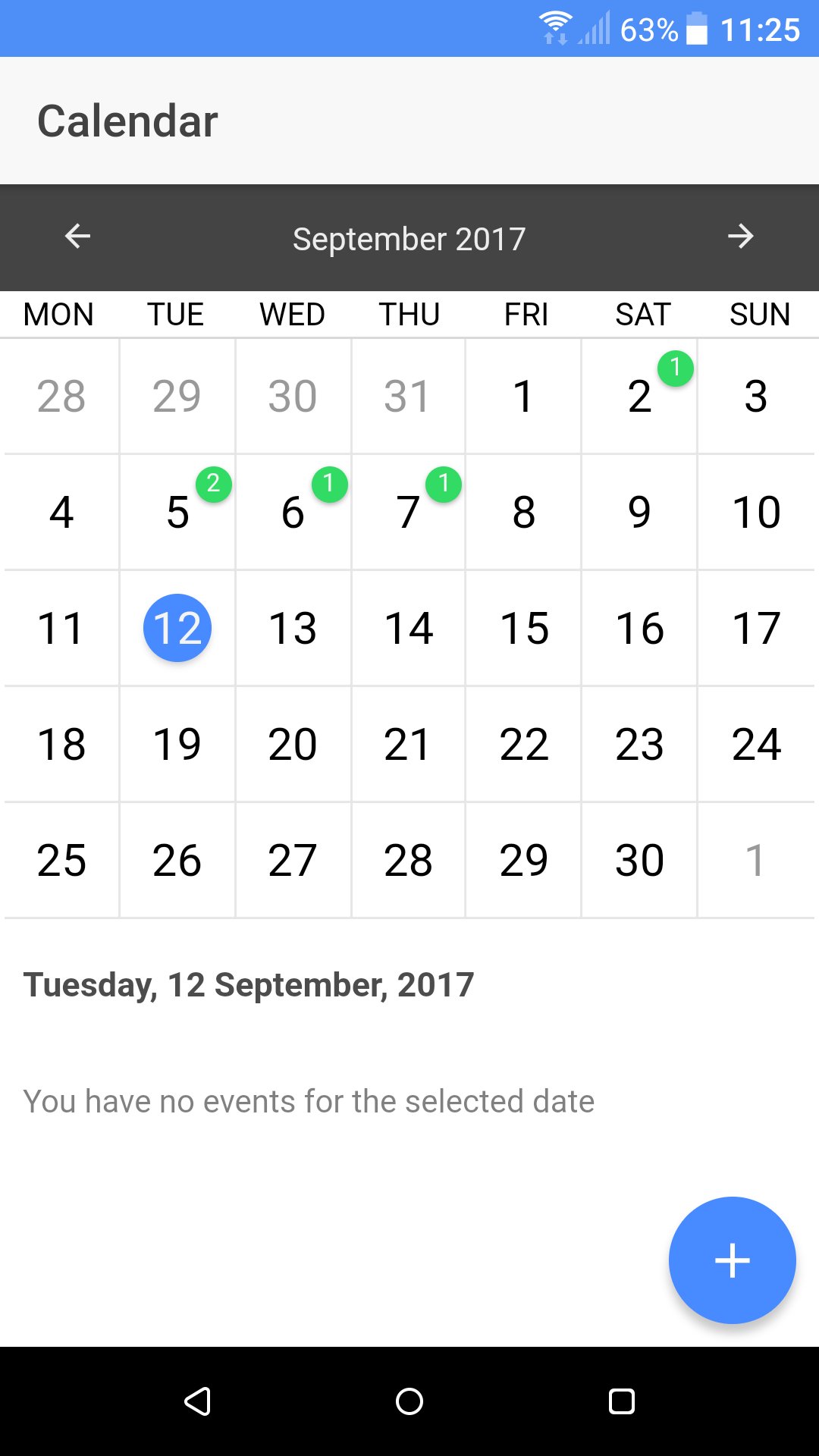The height and width of the screenshot is (1456, 819).
Task: Tap the add event plus button
Action: [731, 1260]
